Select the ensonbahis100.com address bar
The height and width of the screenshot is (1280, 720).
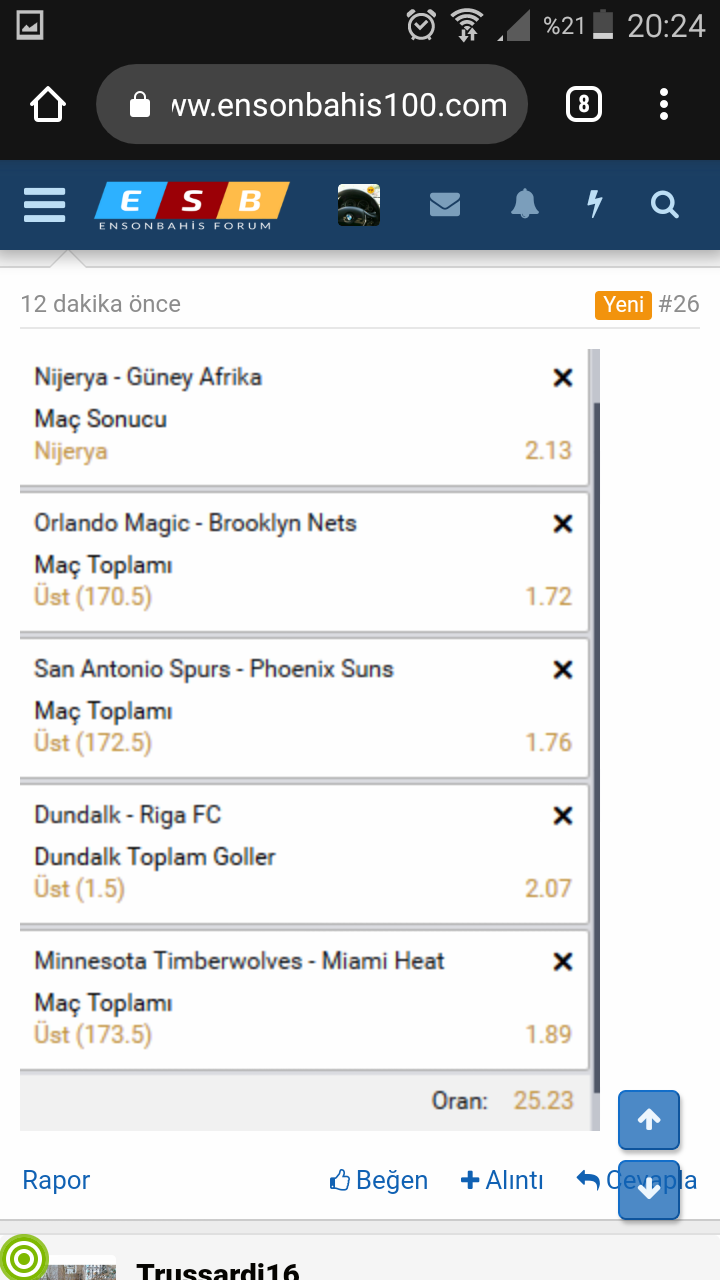(x=311, y=104)
